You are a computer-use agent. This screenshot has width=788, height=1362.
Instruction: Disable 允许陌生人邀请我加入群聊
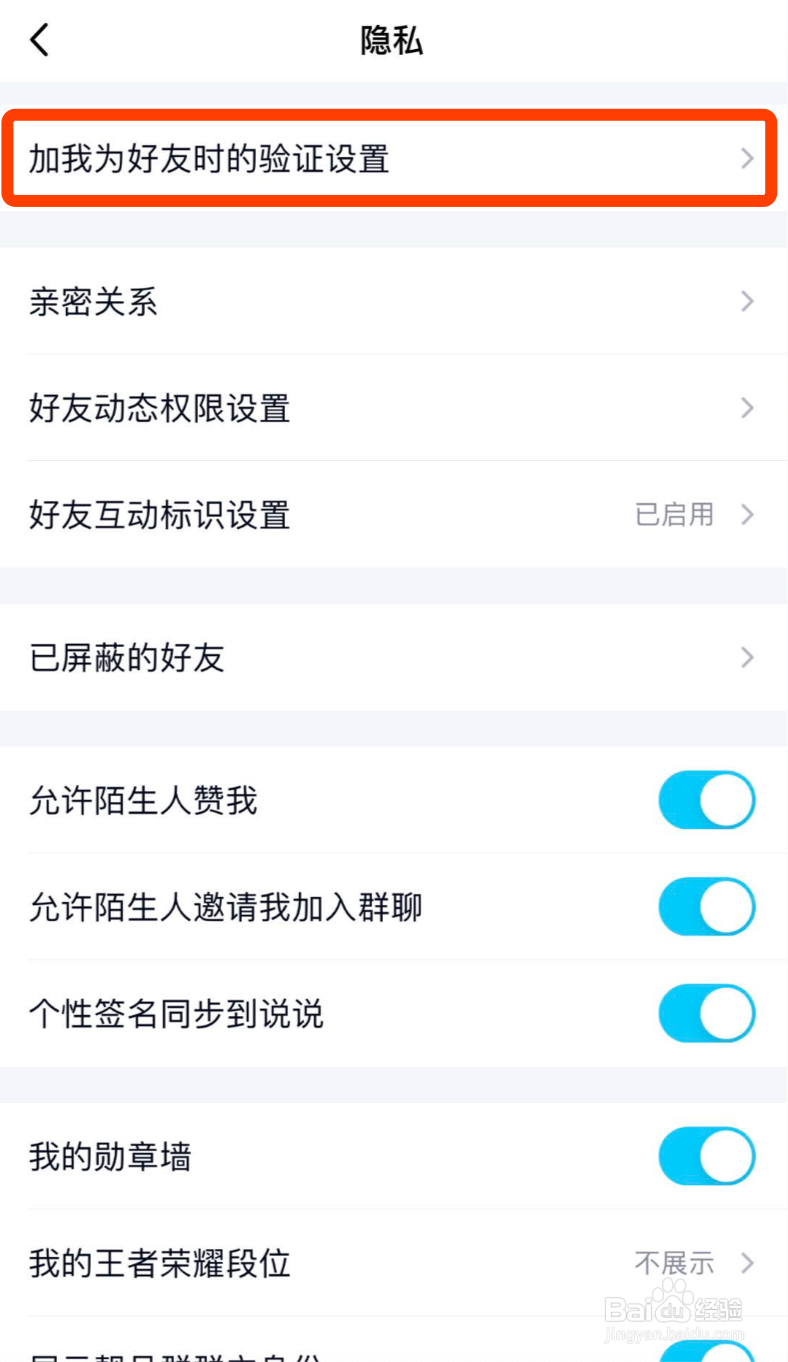point(706,907)
